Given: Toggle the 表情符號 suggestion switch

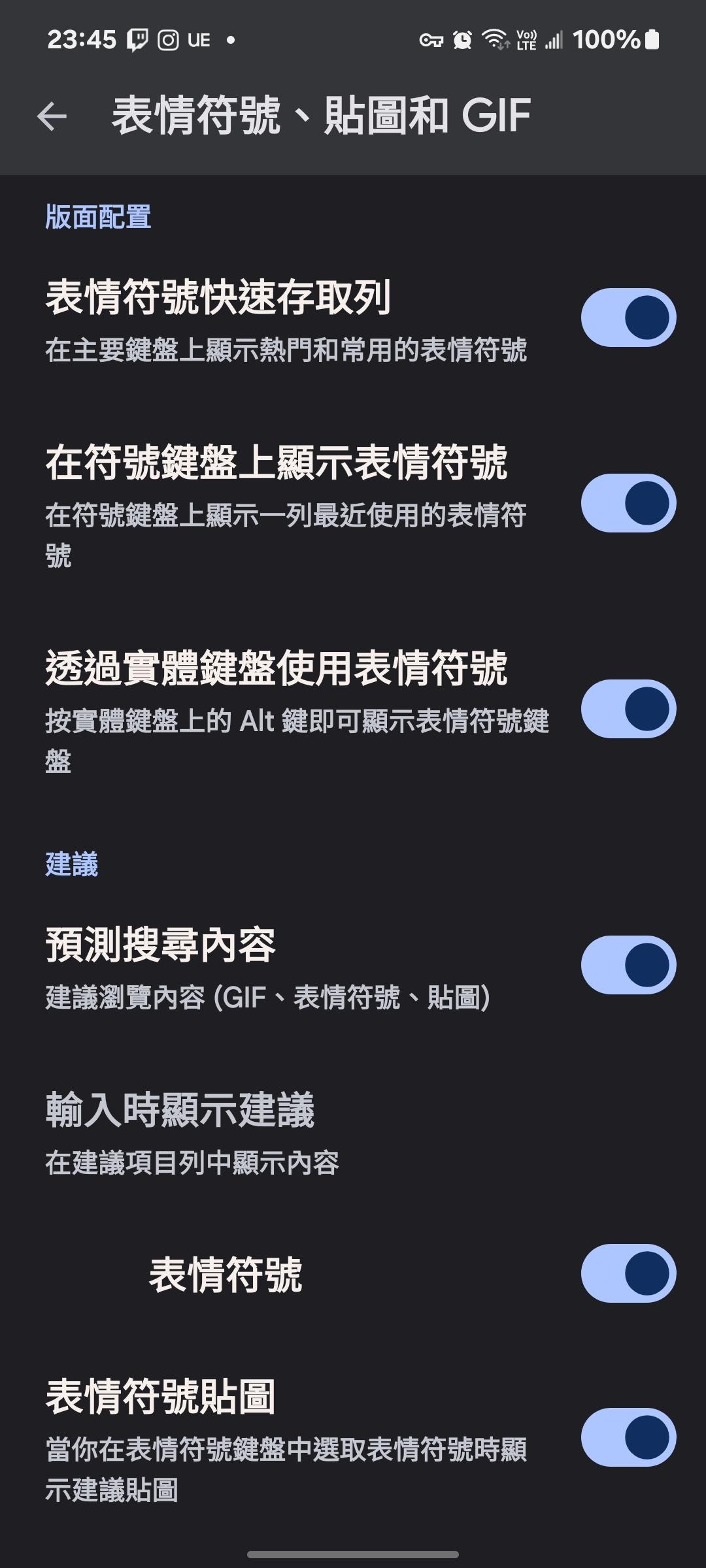Looking at the screenshot, I should tap(628, 1273).
